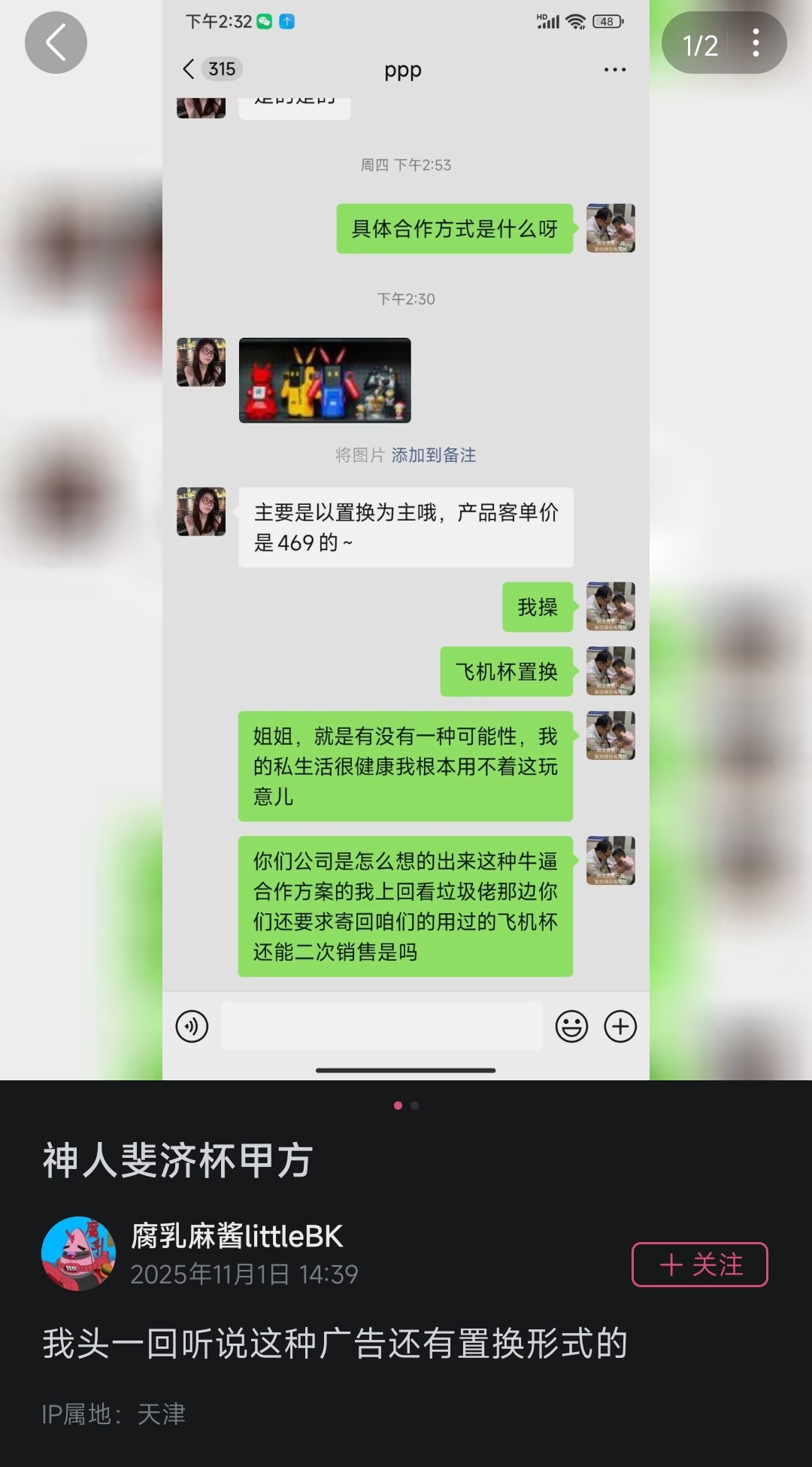Open the three-dot overflow menu
812x1467 pixels.
pyautogui.click(x=756, y=43)
